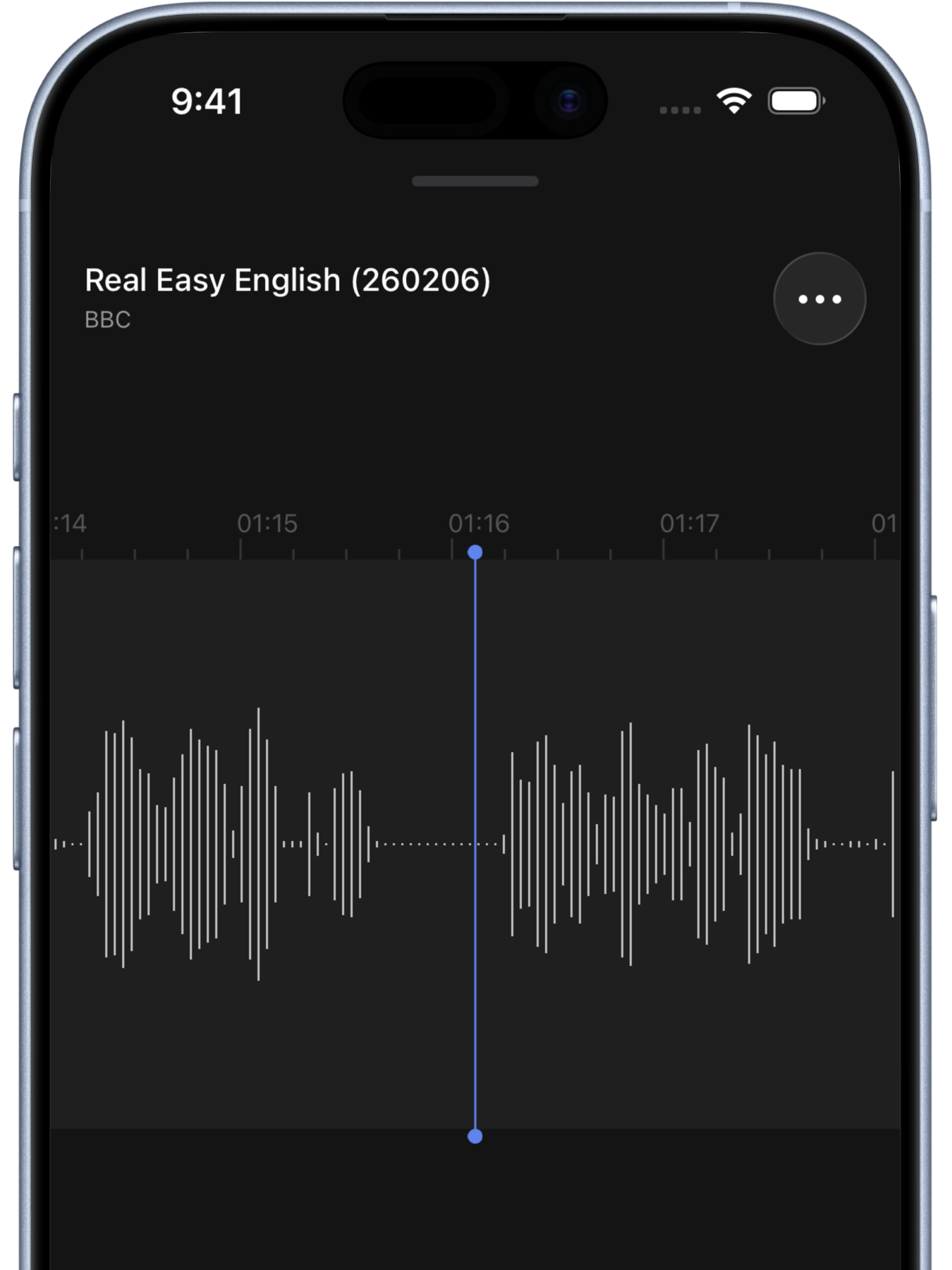
Task: Open the three-dot more options menu
Action: (x=819, y=299)
